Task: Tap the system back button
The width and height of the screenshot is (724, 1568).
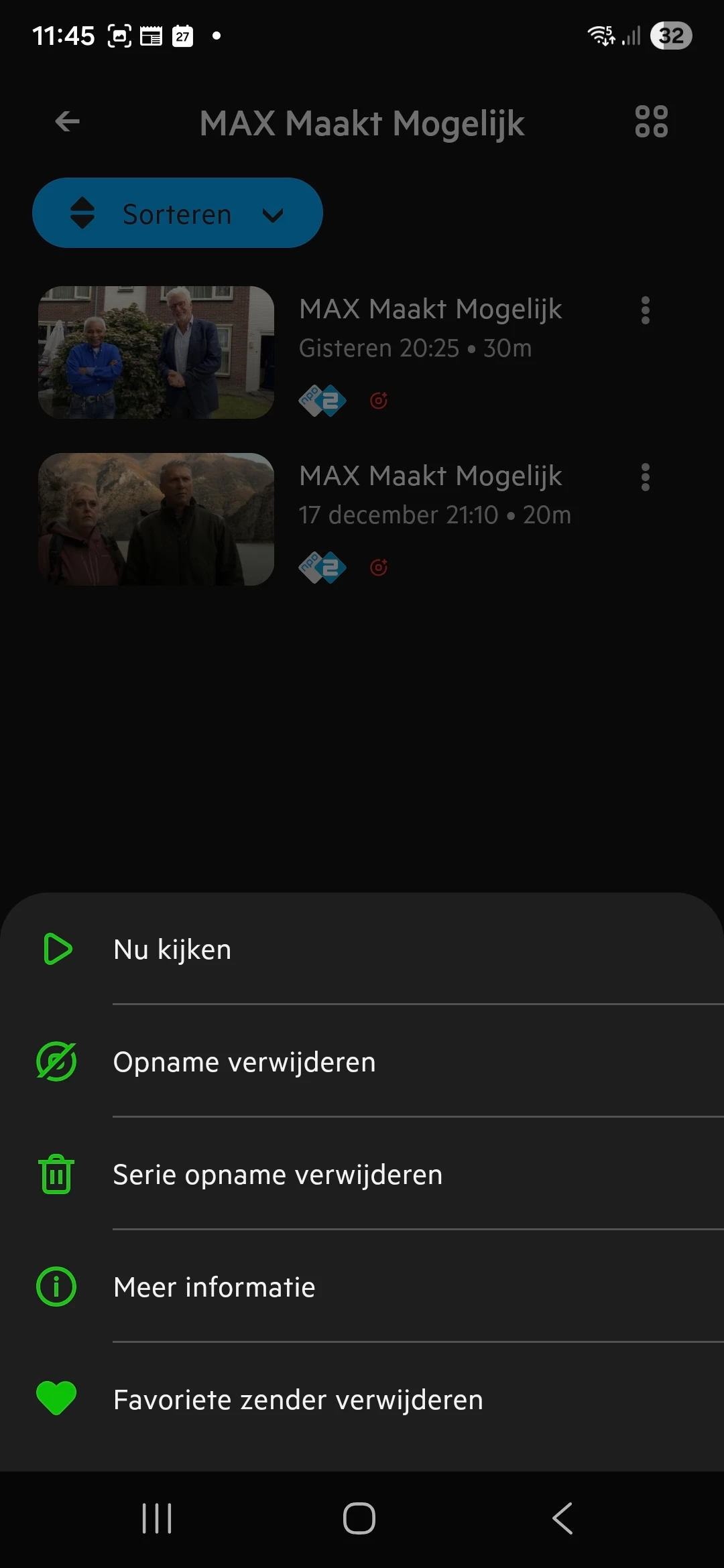Action: pos(562,1518)
